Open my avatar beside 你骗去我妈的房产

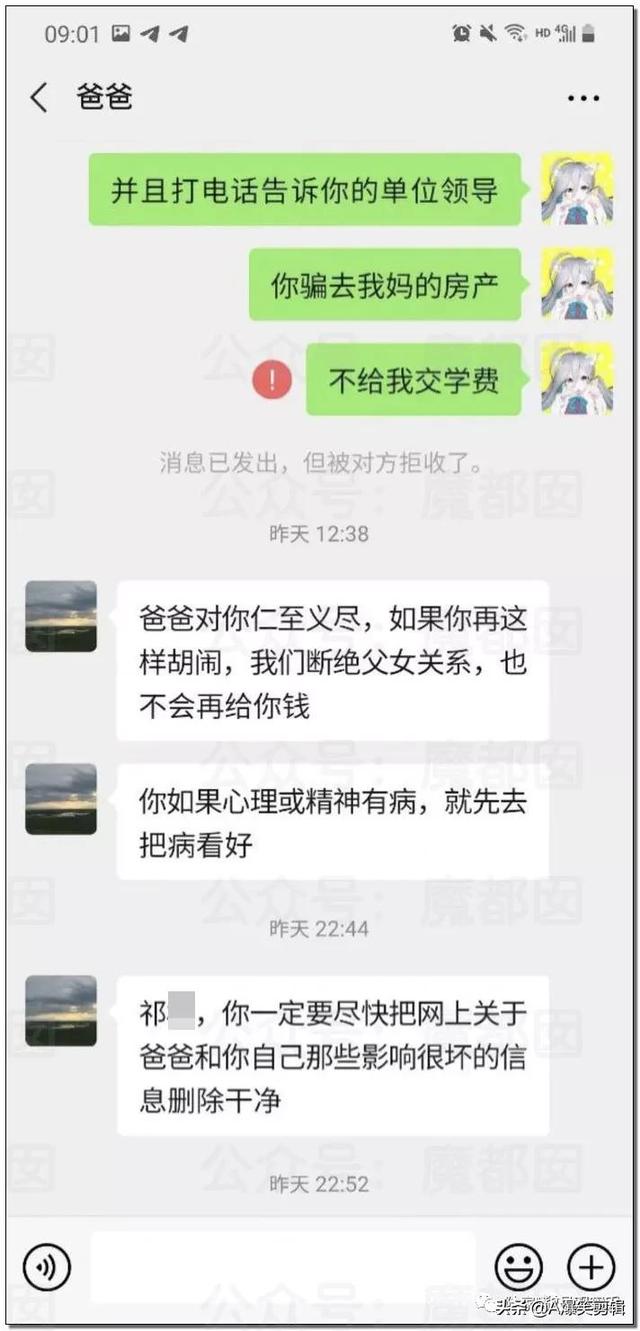577,284
